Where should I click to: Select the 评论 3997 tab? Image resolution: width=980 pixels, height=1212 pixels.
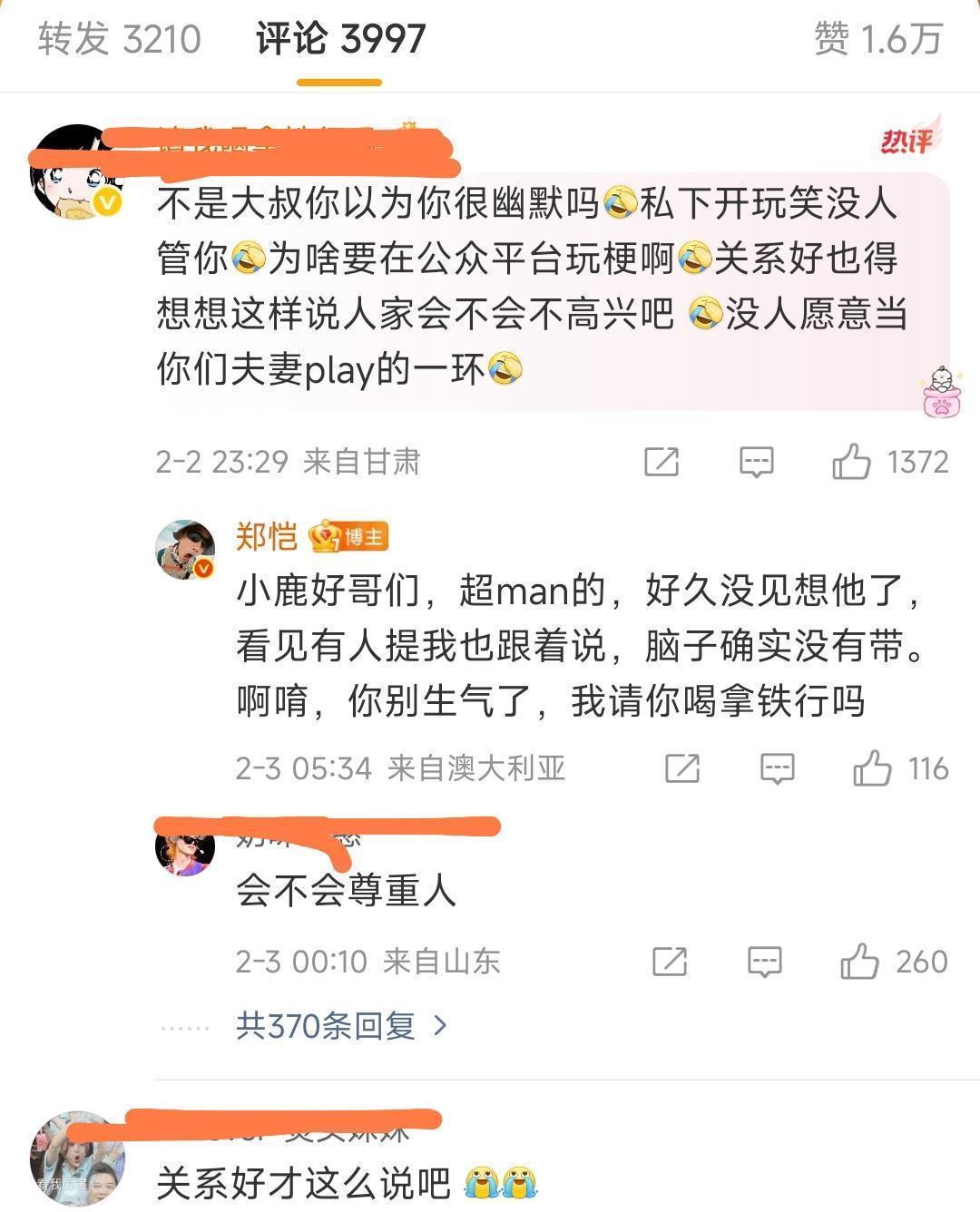340,39
